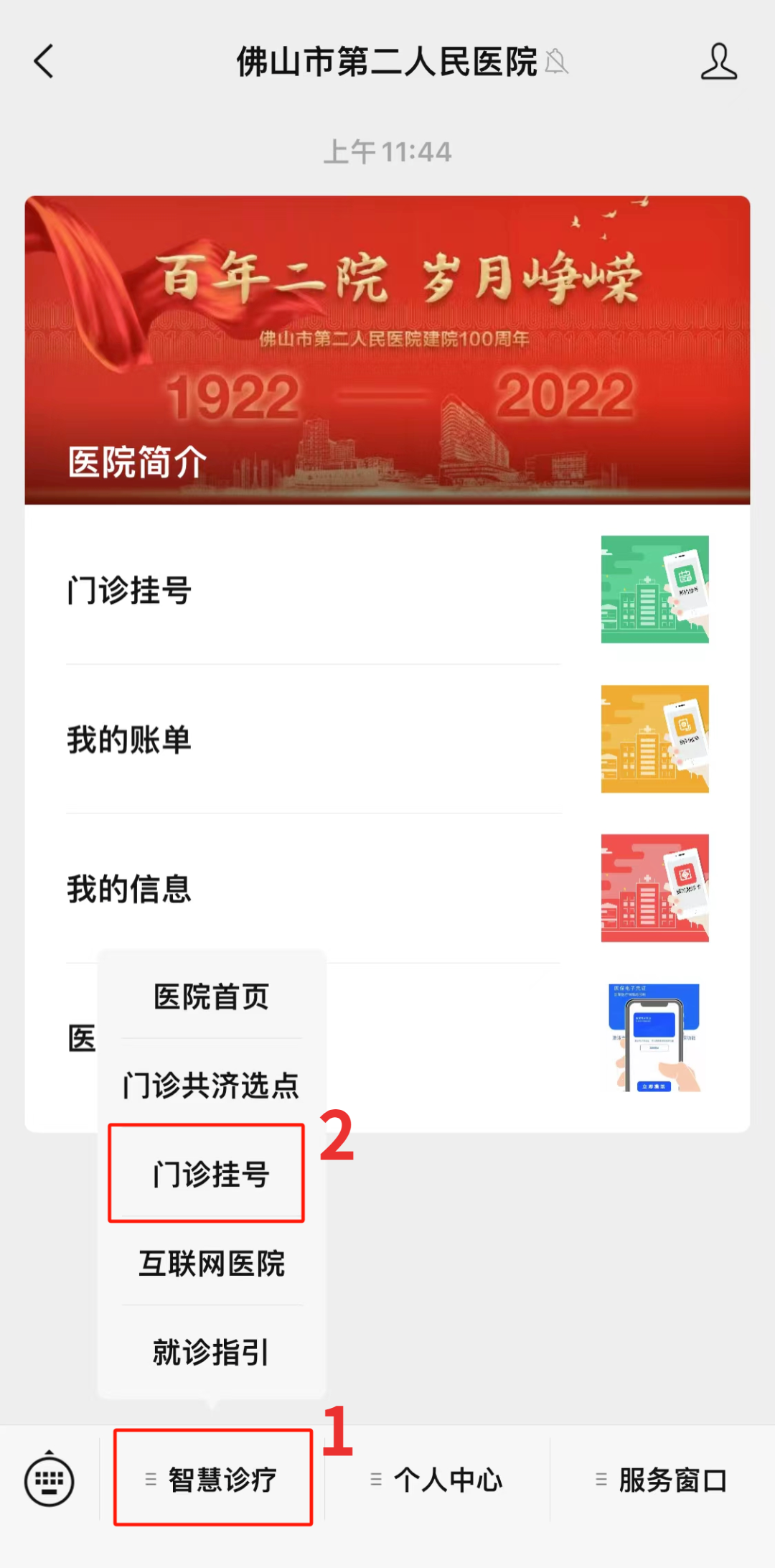The image size is (775, 1568).
Task: Open the 服务窗口 bottom menu
Action: pos(662,1479)
